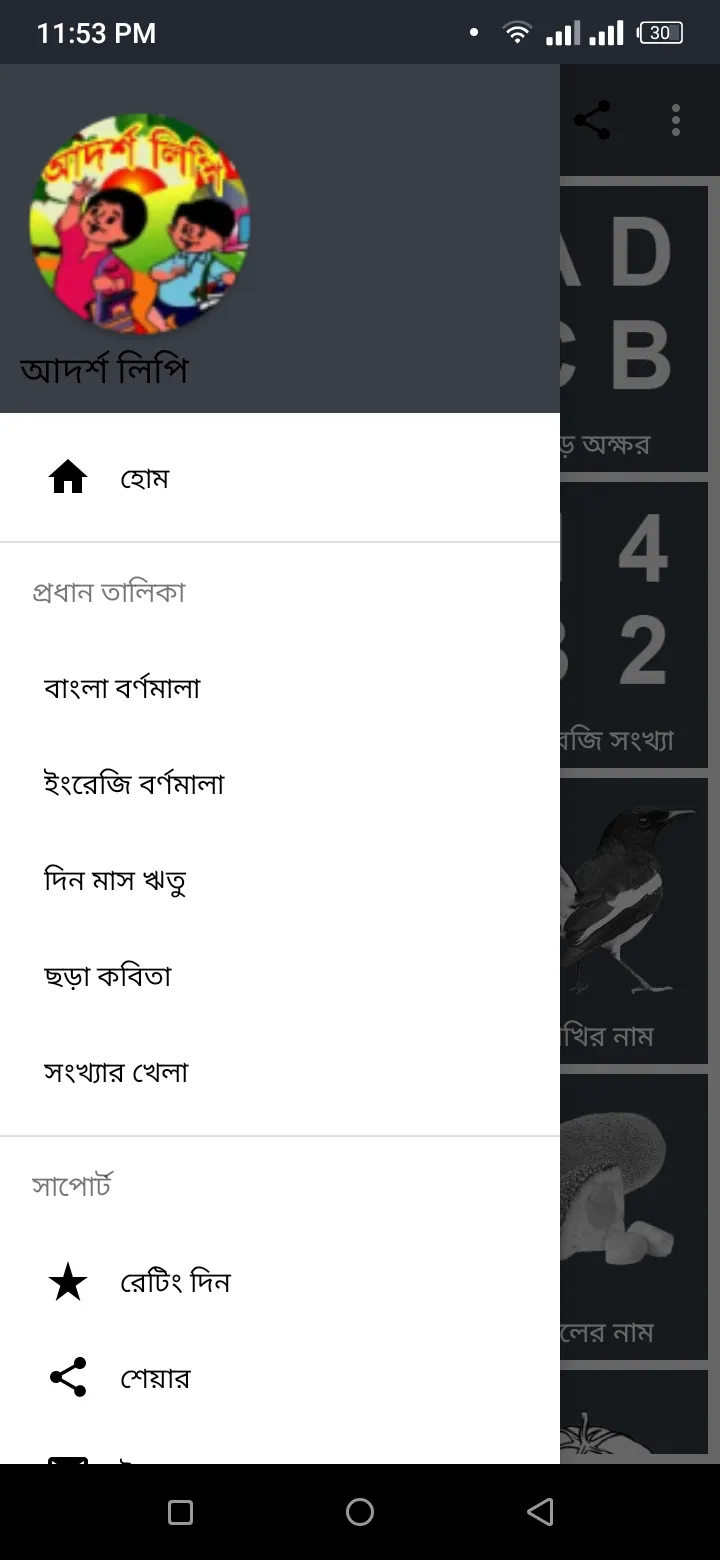Viewport: 720px width, 1560px height.
Task: Open the হোম menu item
Action: (144, 479)
